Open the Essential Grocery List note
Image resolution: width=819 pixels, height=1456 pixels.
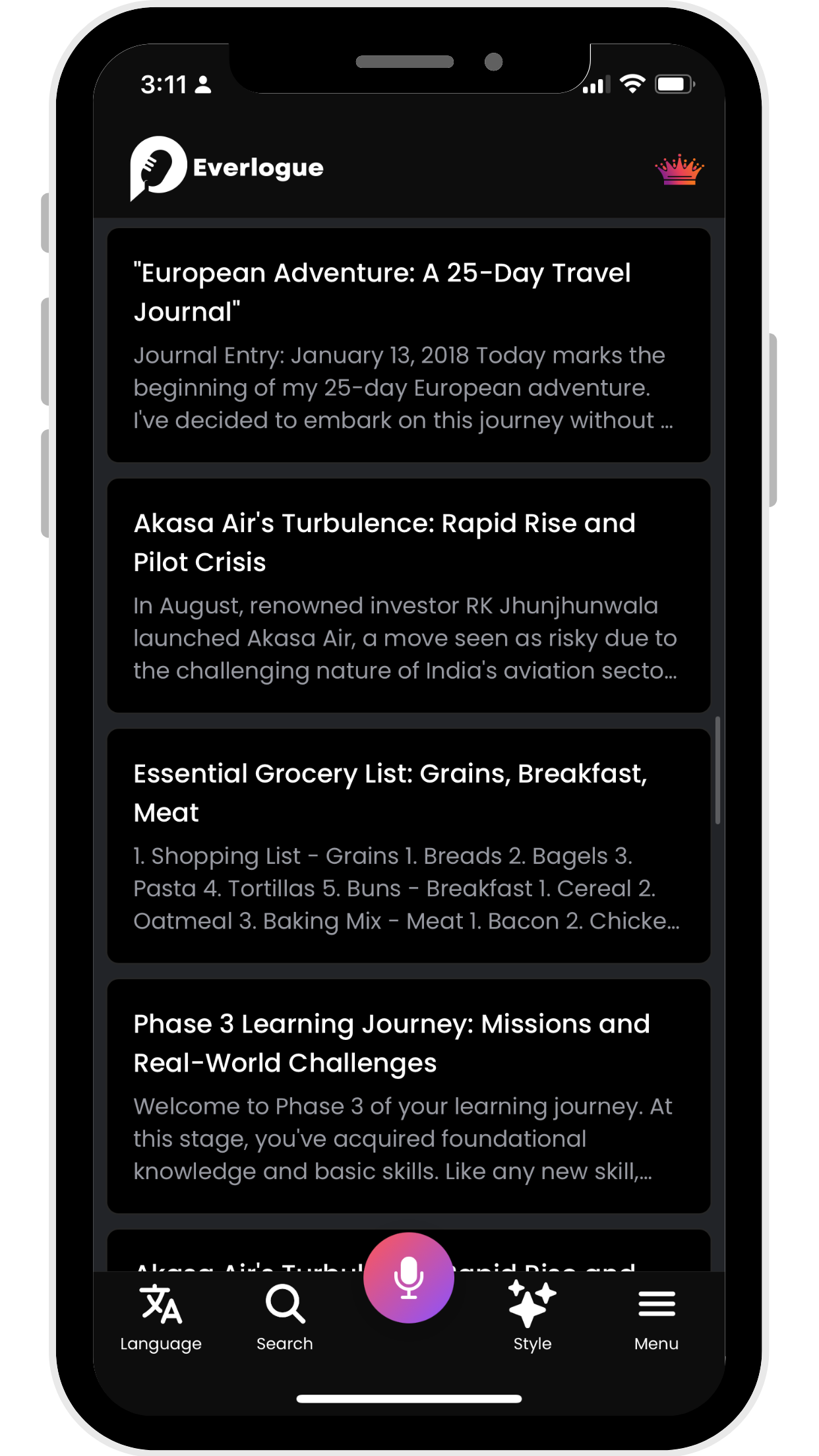click(409, 845)
